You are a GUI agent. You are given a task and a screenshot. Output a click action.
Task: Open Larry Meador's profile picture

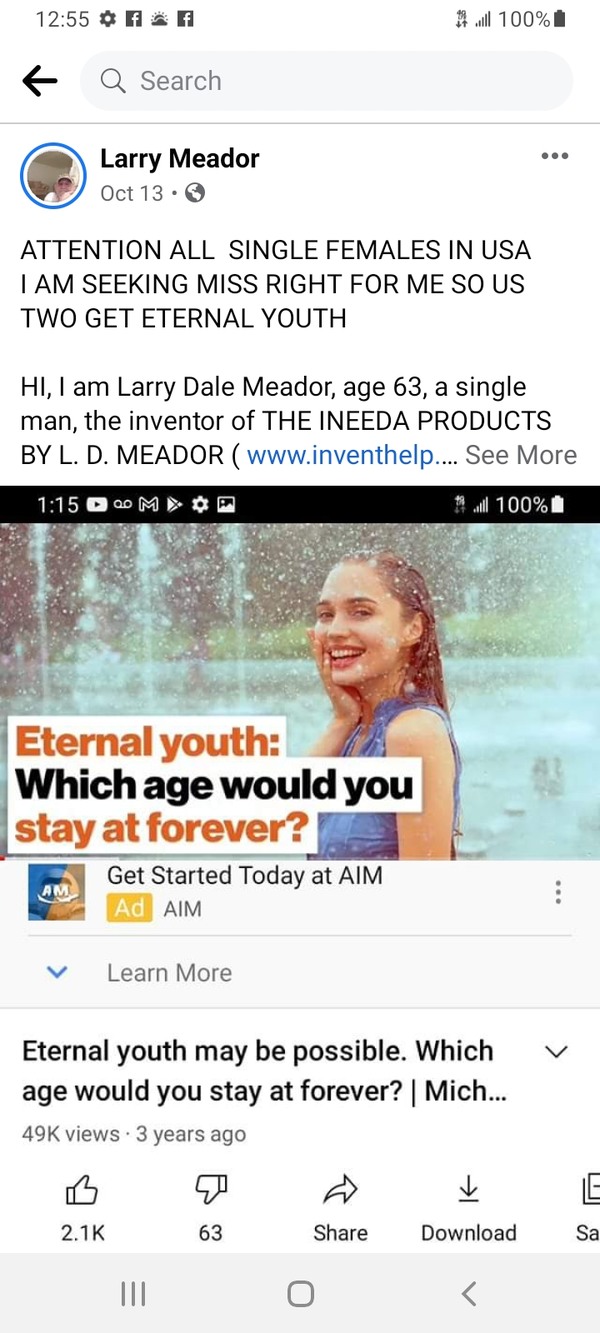click(x=53, y=176)
